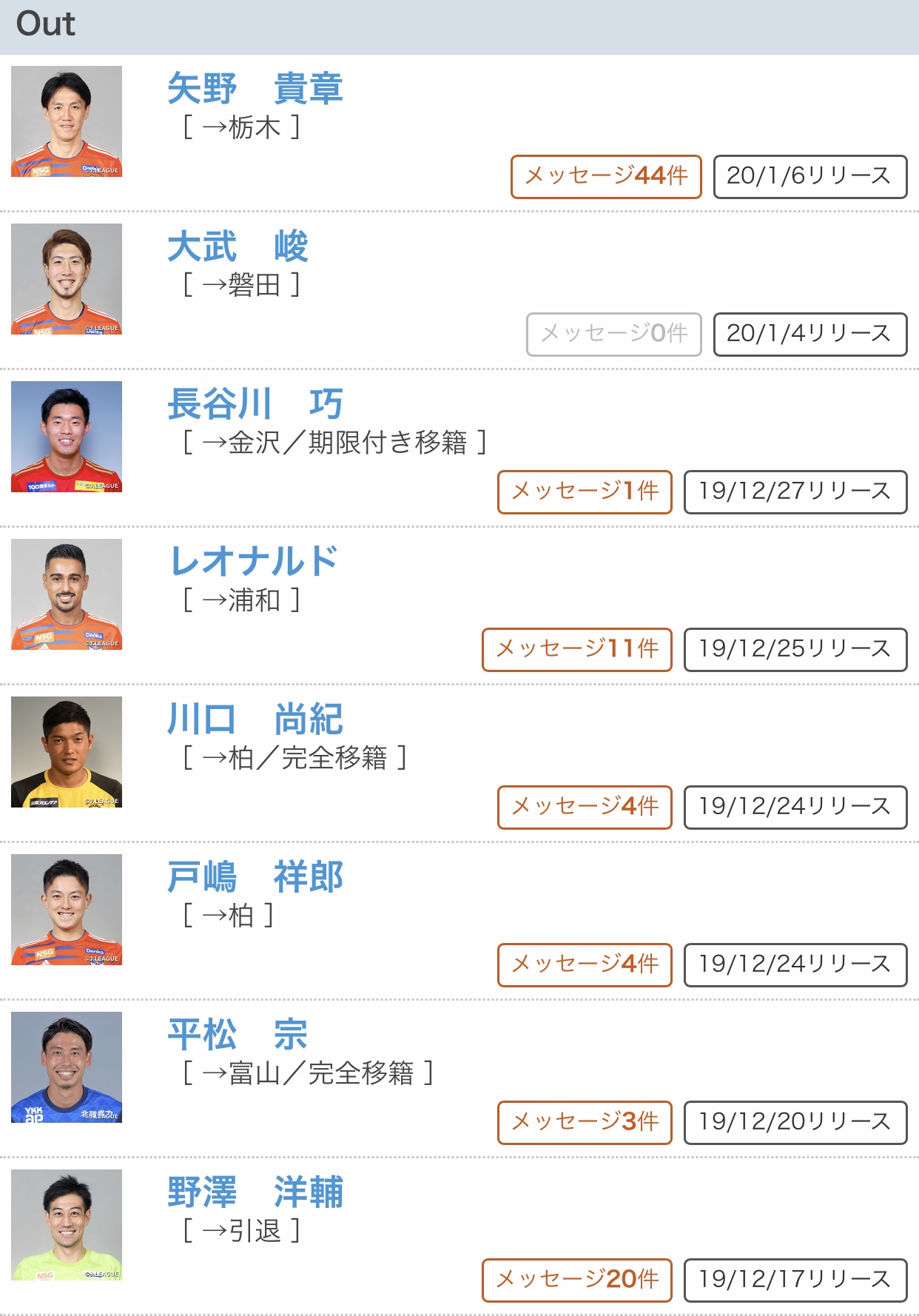This screenshot has height=1316, width=919.
Task: Open 戸嶋 祥郎 player profile
Action: (255, 877)
